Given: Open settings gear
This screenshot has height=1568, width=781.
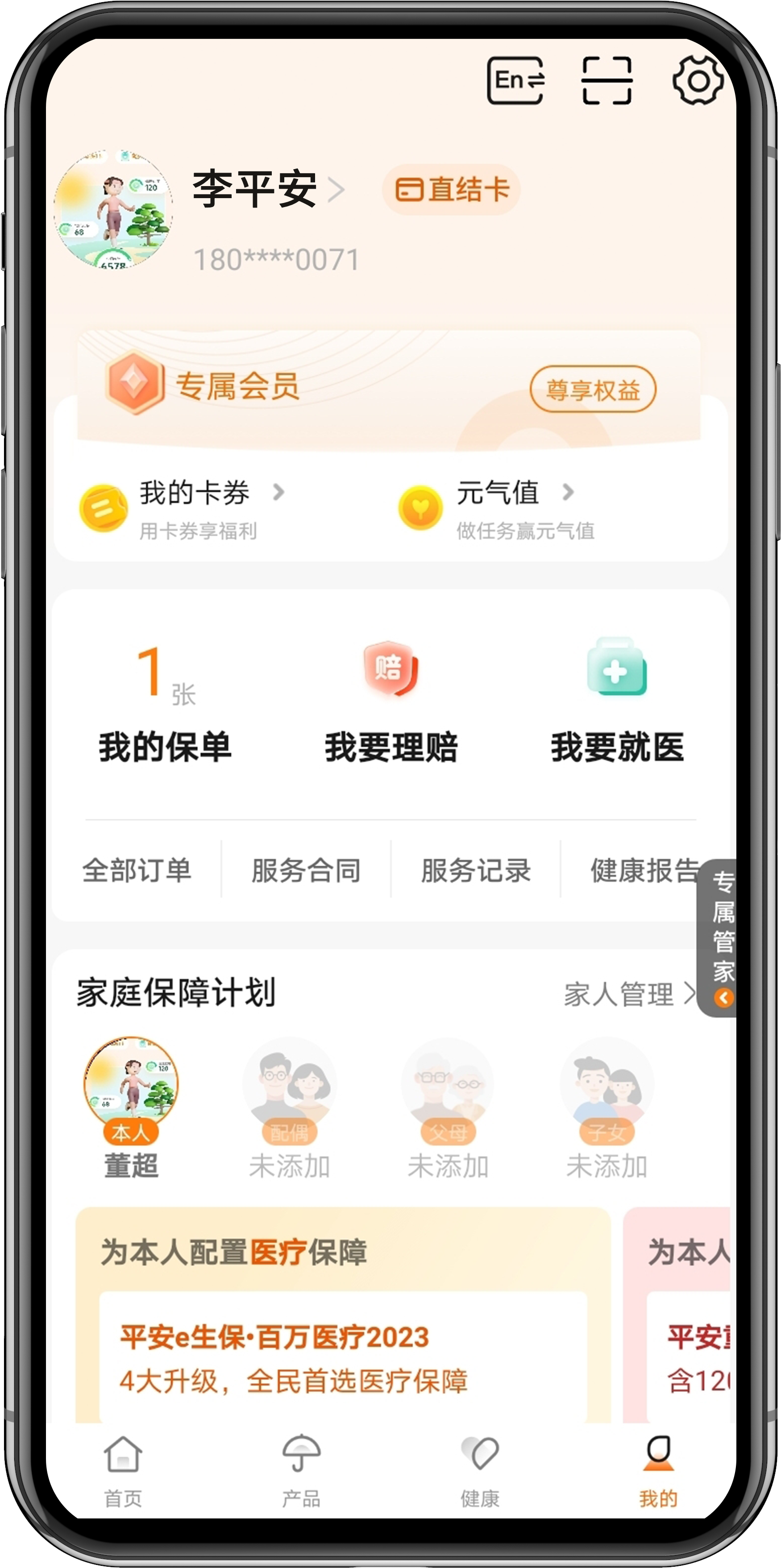Looking at the screenshot, I should click(x=698, y=80).
